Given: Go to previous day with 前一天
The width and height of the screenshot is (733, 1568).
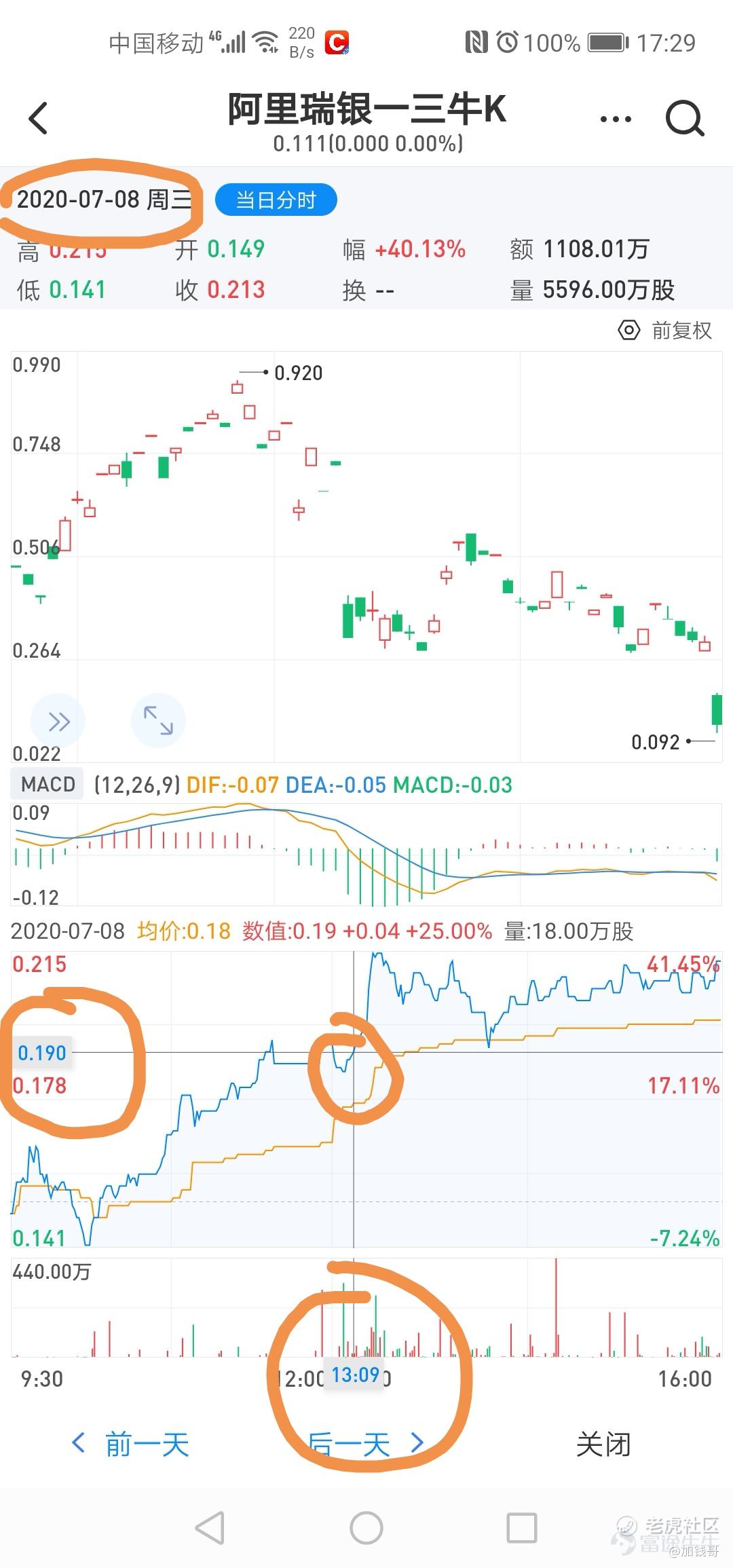Looking at the screenshot, I should [131, 1444].
